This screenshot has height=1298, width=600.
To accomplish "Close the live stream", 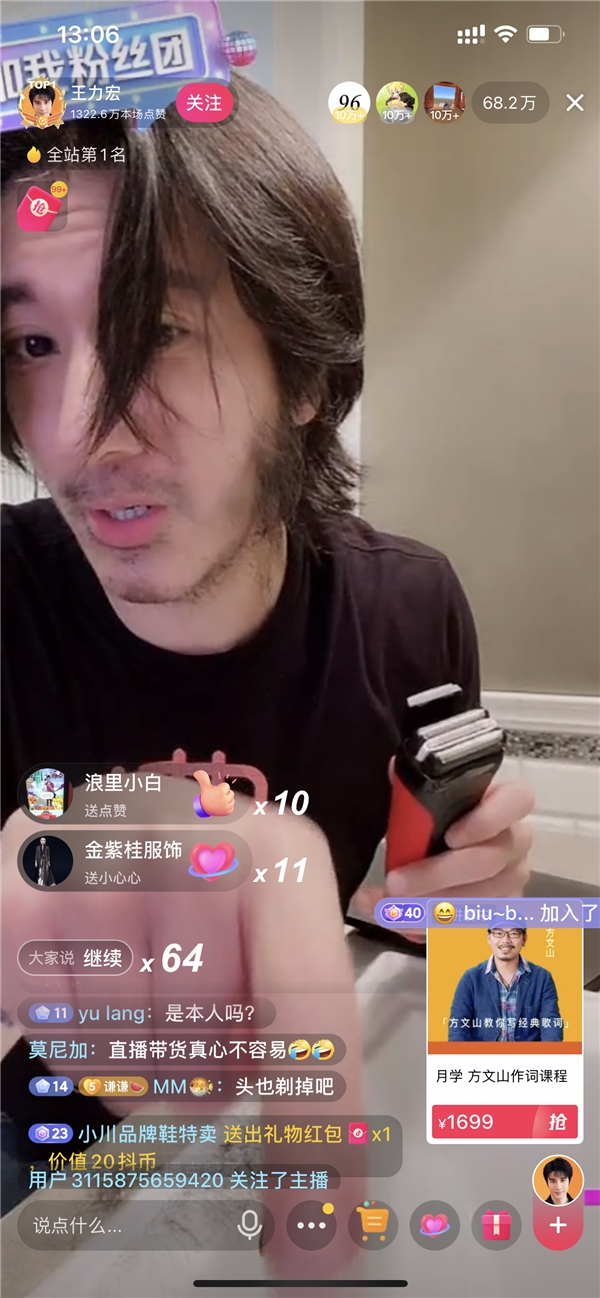I will tap(575, 102).
